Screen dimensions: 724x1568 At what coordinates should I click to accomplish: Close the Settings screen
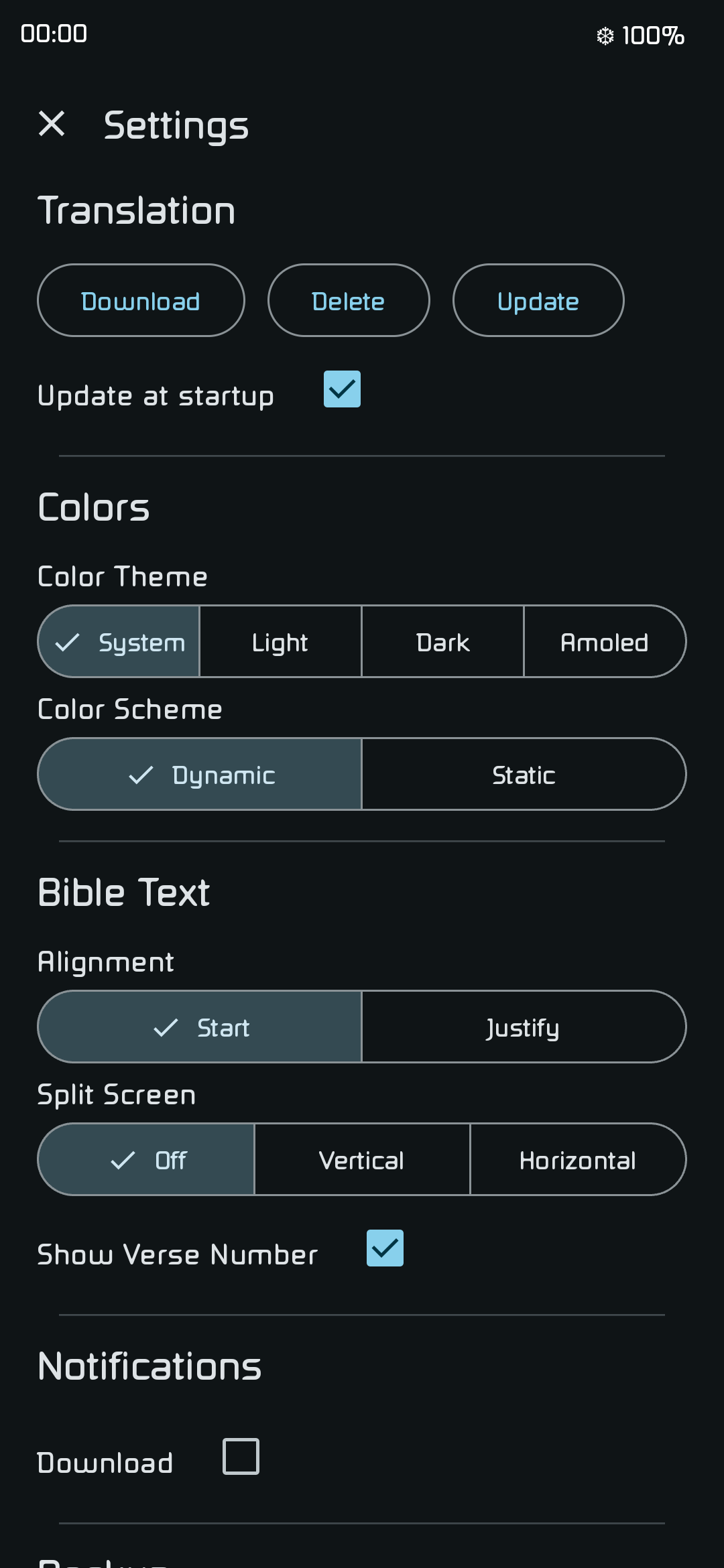click(x=52, y=124)
